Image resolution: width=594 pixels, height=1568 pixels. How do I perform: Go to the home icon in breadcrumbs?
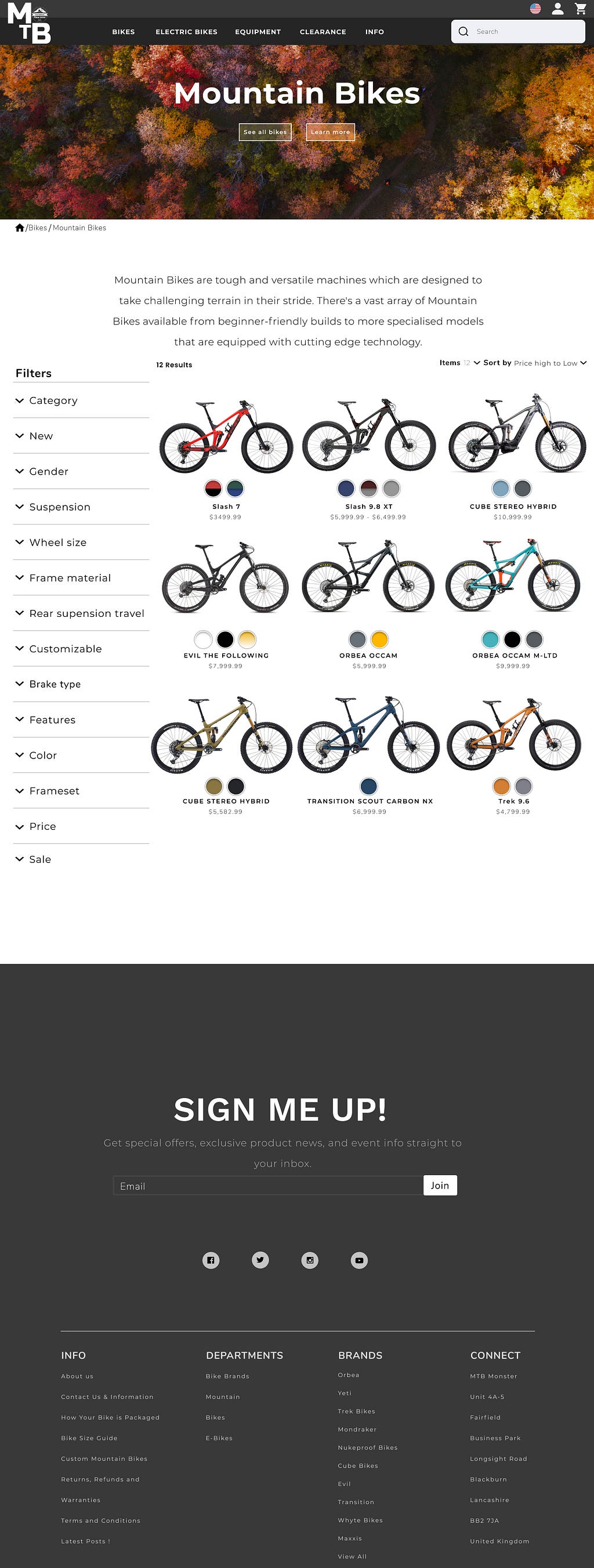click(x=20, y=227)
